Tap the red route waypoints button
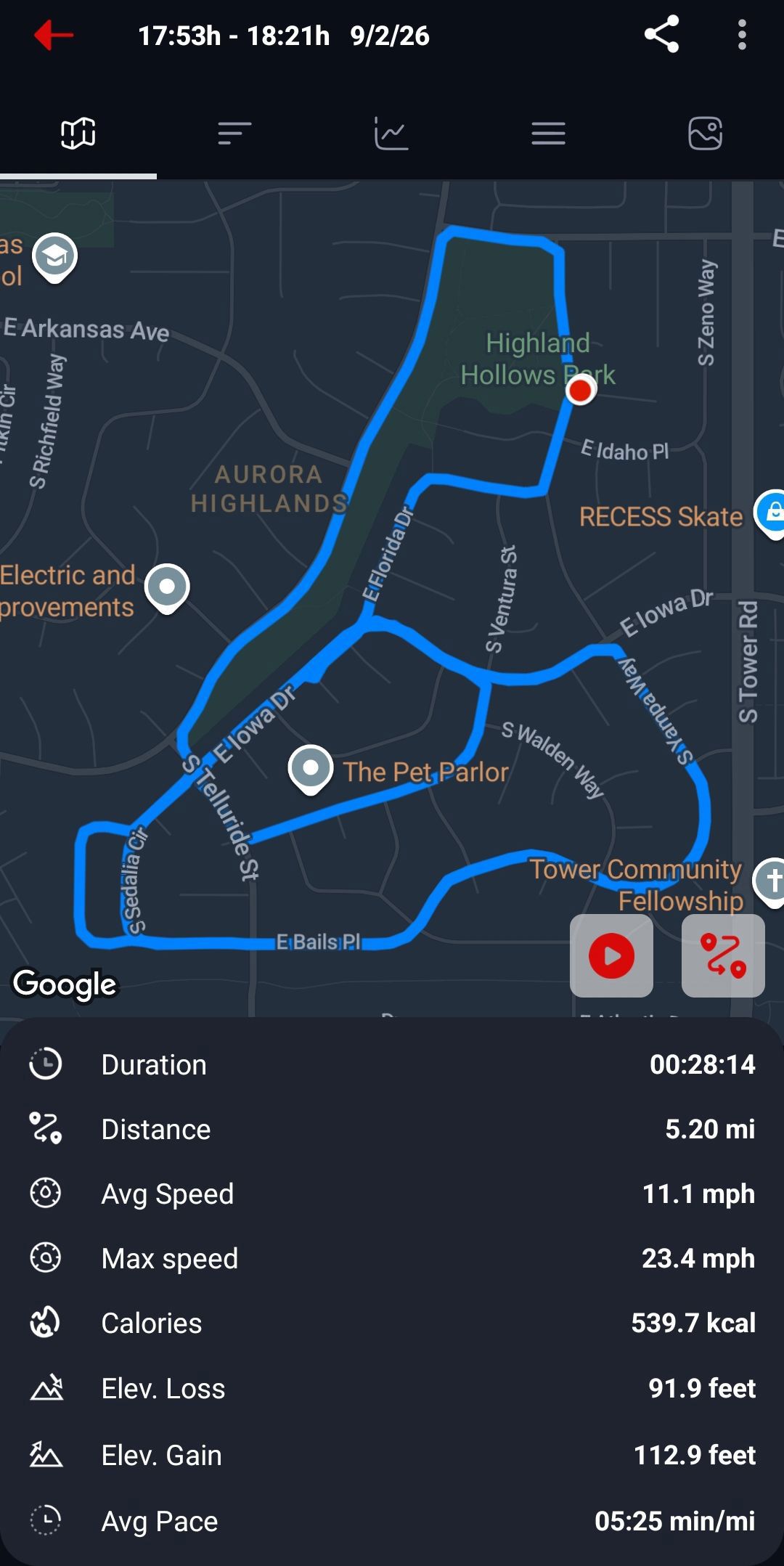Image resolution: width=784 pixels, height=1566 pixels. click(723, 955)
